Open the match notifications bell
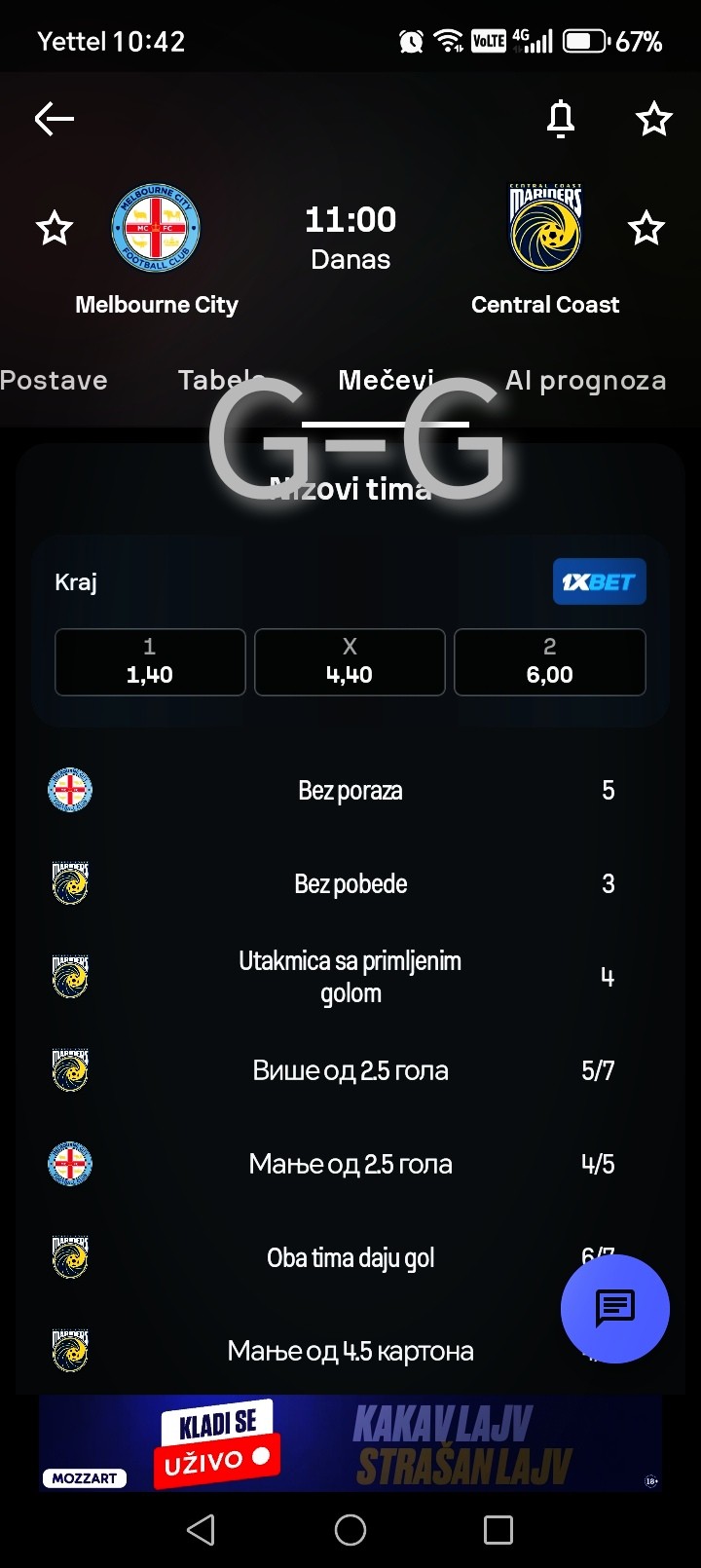Viewport: 701px width, 1568px height. 560,119
